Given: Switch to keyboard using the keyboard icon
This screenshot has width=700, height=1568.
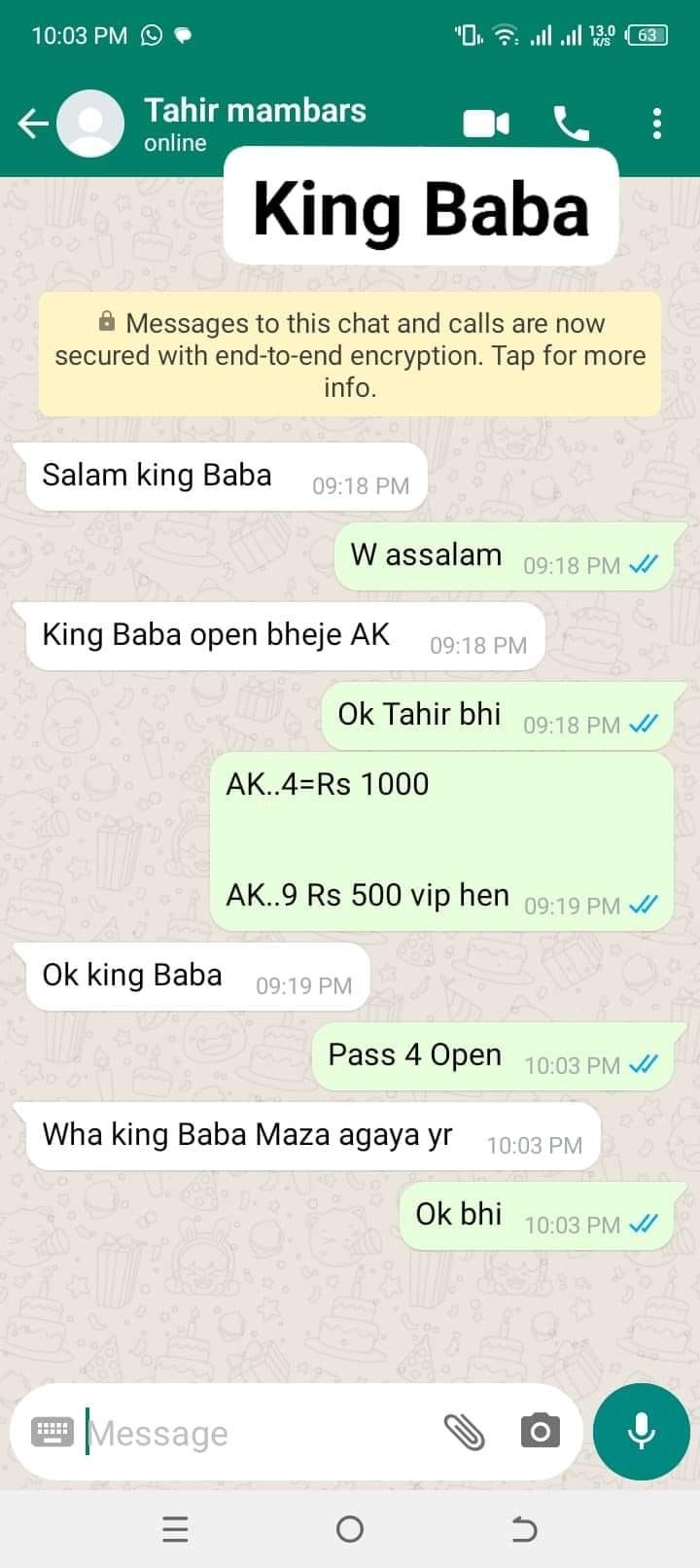Looking at the screenshot, I should point(52,1432).
